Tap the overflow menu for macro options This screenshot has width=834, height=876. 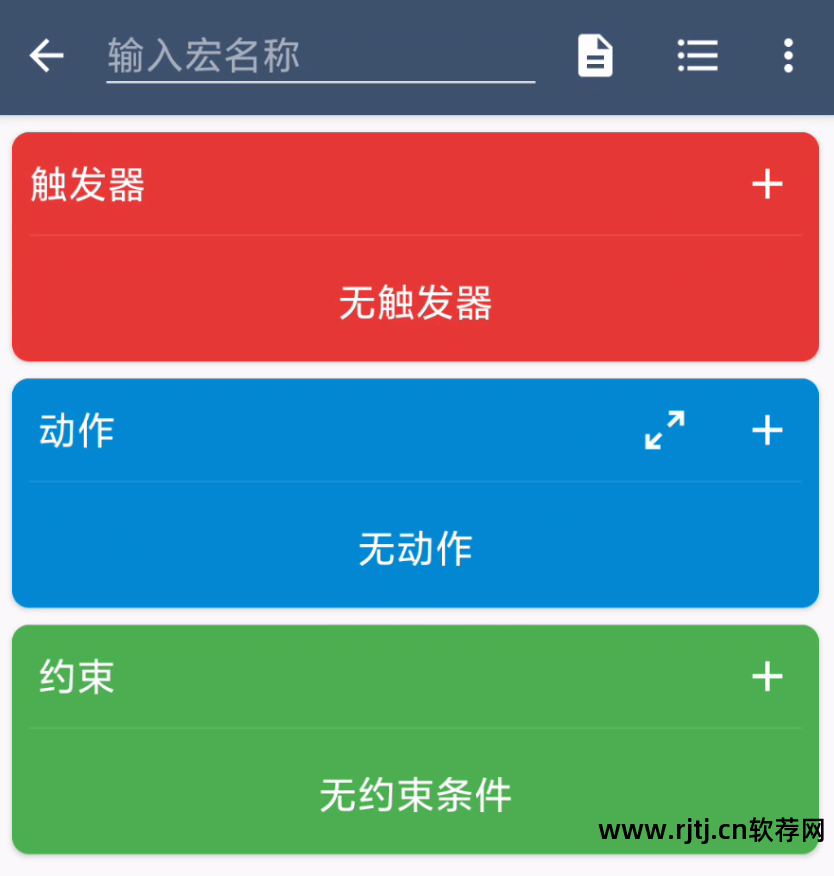789,56
